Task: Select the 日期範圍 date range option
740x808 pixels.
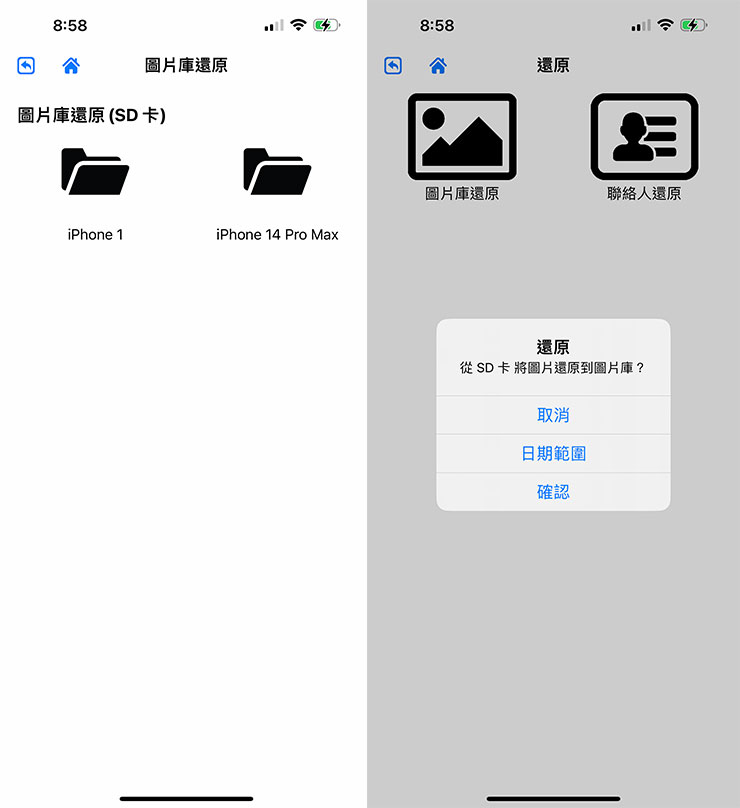Action: (553, 453)
